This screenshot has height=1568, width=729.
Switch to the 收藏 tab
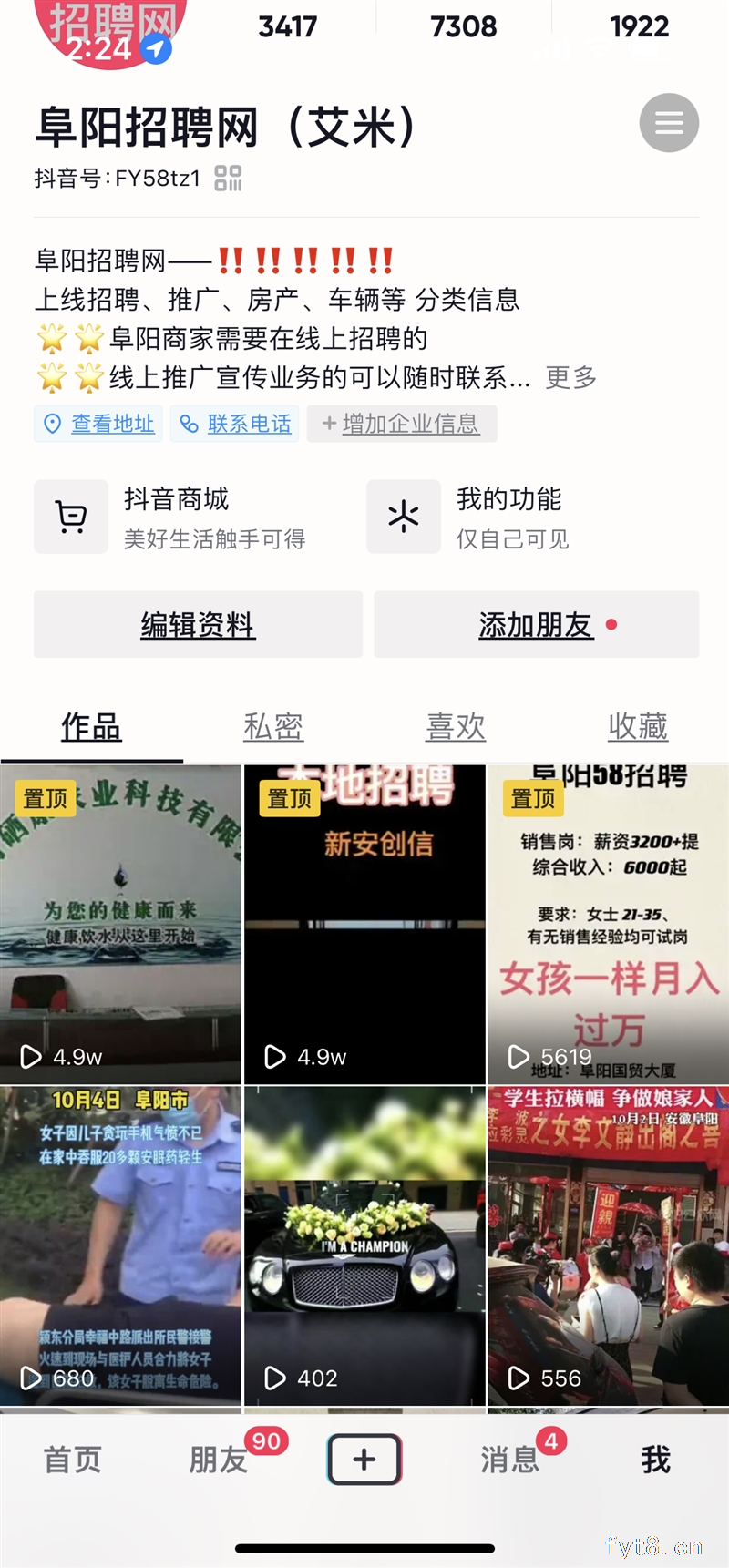(638, 727)
